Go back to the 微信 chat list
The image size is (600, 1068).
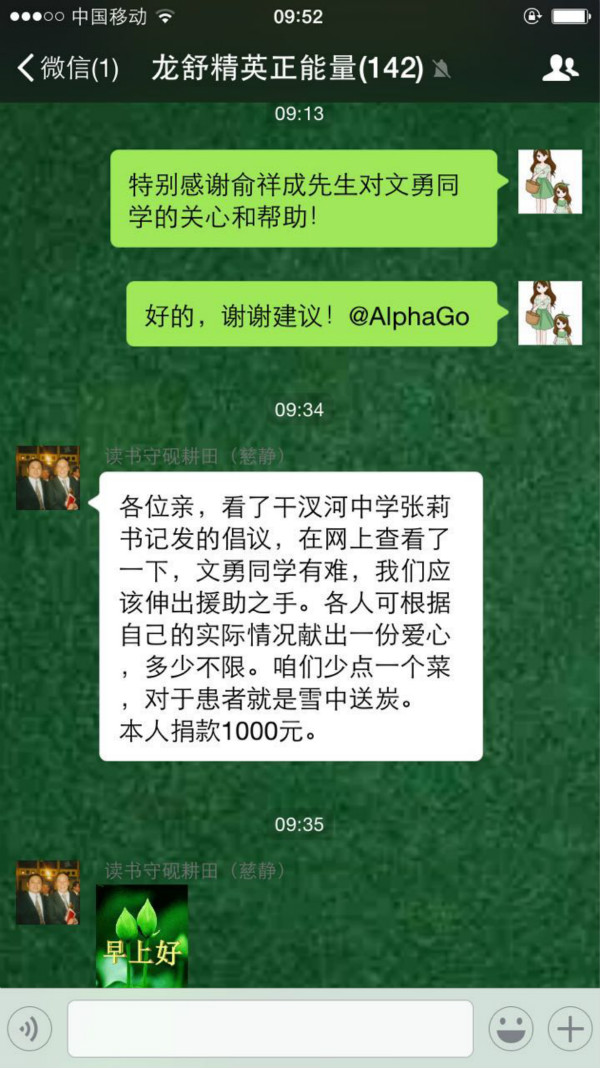68,69
